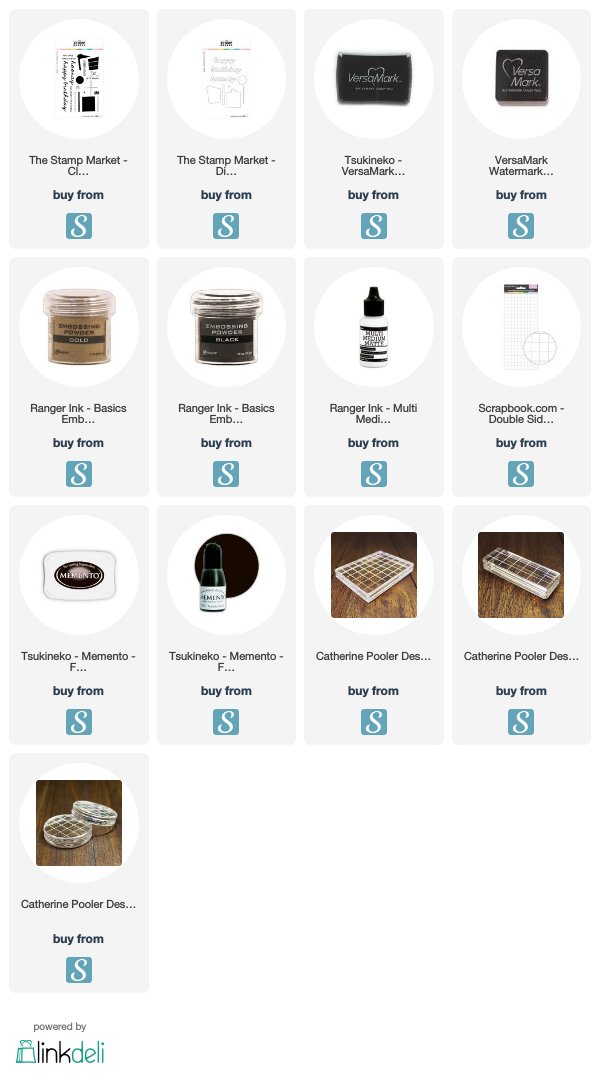Image resolution: width=600 pixels, height=1073 pixels.
Task: Tap the store icon under Scrapbook.com Double Sided
Action: point(521,474)
